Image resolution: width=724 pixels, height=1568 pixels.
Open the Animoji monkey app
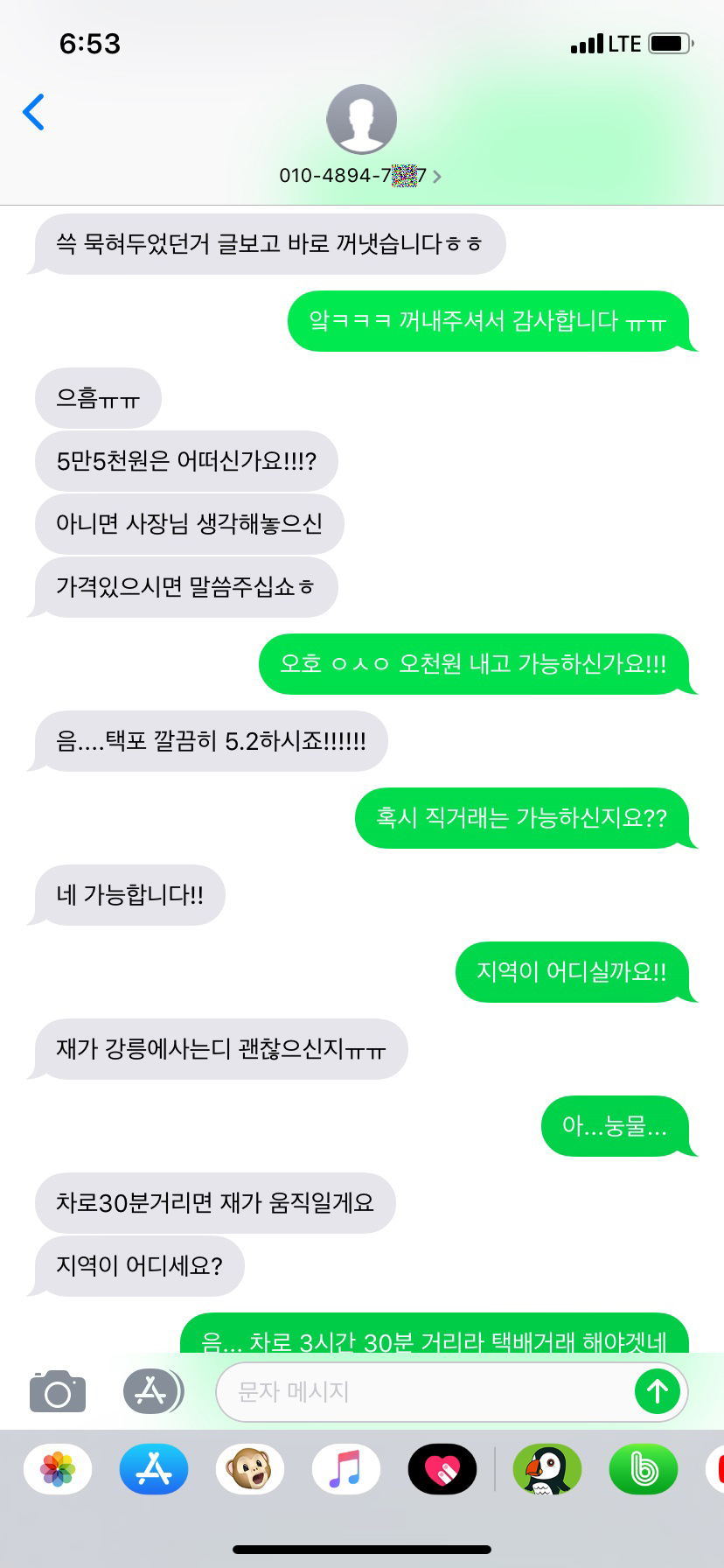(x=250, y=1469)
